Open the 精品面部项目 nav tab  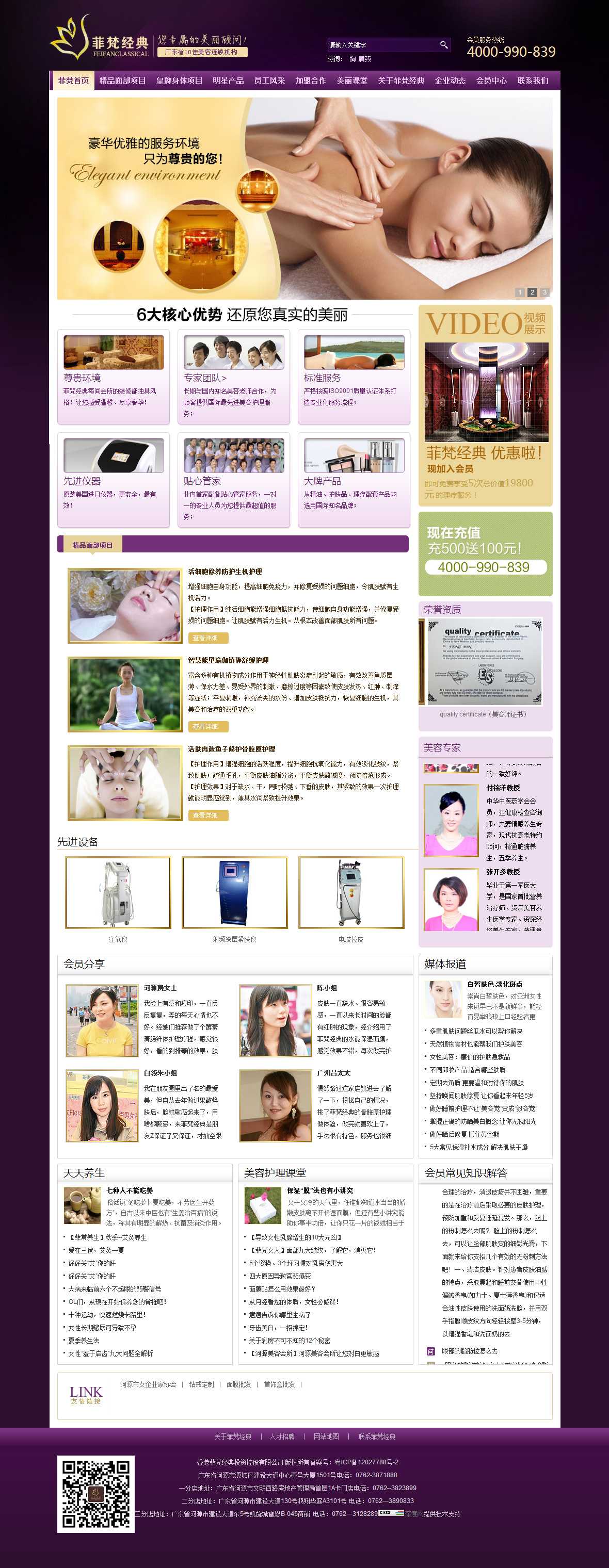coord(122,80)
